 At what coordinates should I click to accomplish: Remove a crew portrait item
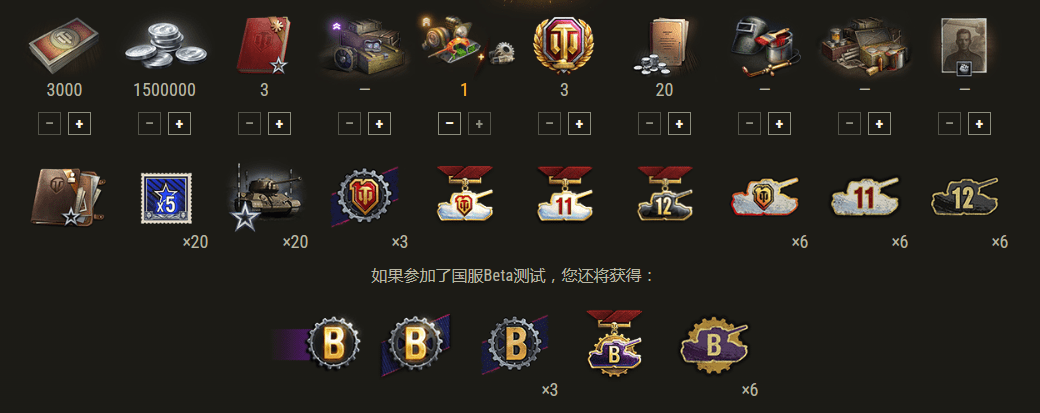coord(949,124)
